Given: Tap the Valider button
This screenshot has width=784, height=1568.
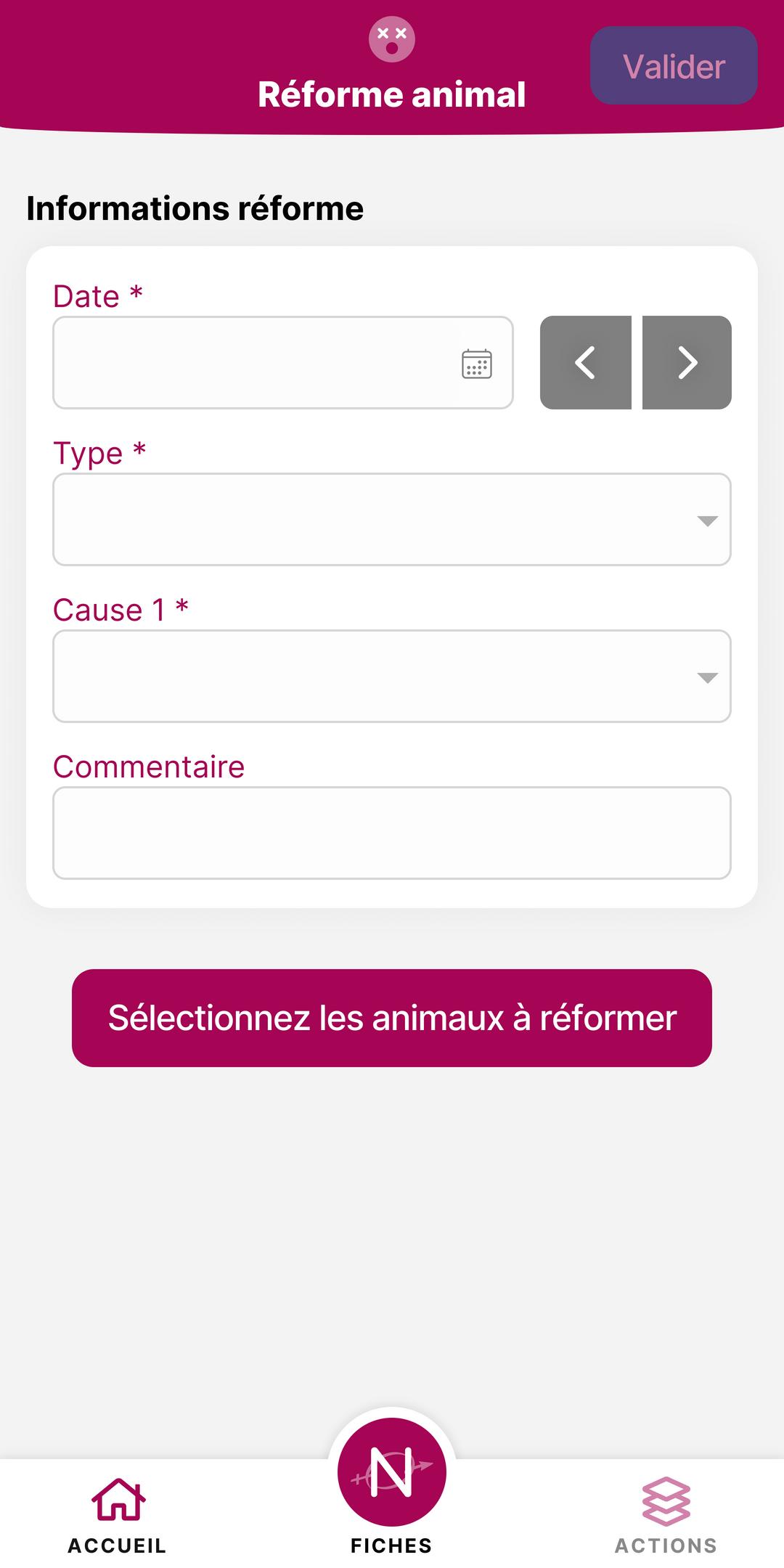Looking at the screenshot, I should (674, 65).
